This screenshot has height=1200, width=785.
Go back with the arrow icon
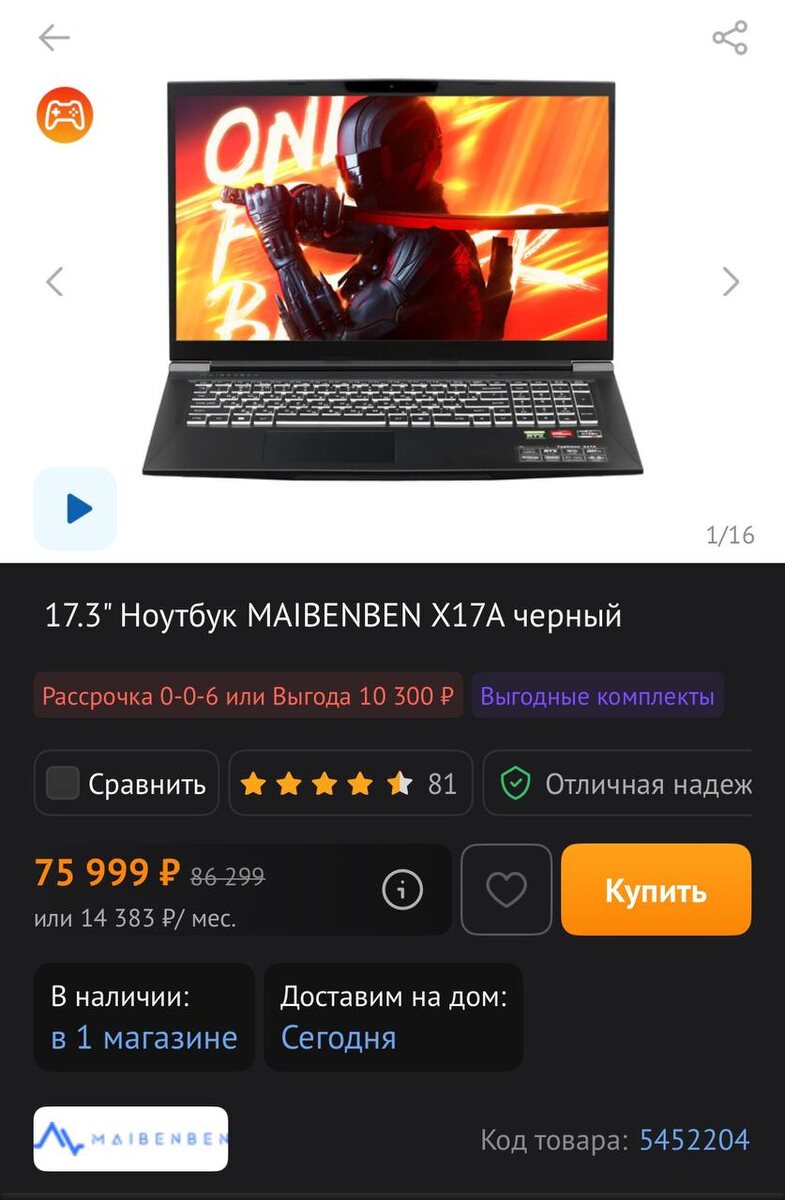pyautogui.click(x=54, y=38)
